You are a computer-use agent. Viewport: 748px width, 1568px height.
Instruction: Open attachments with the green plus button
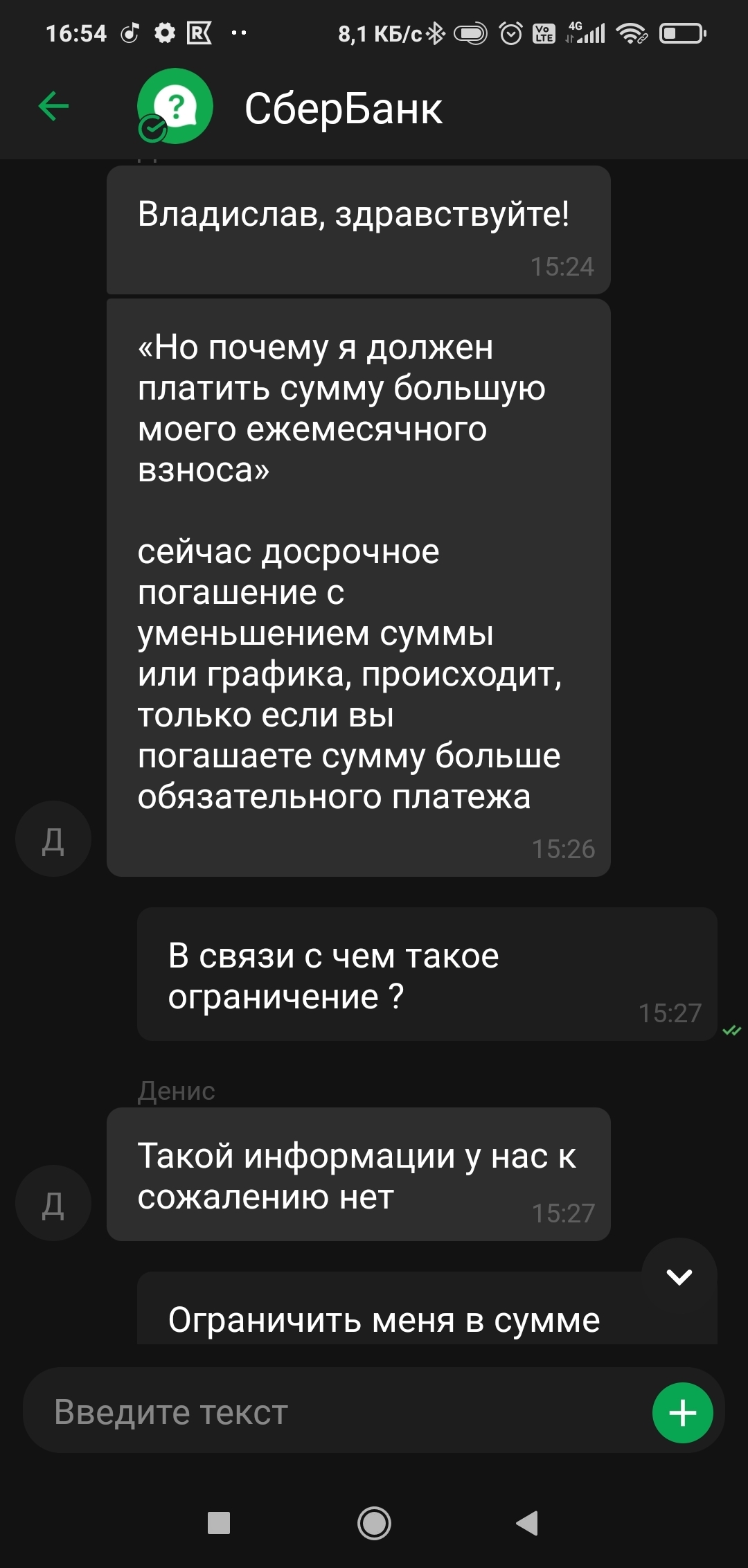tap(682, 1412)
